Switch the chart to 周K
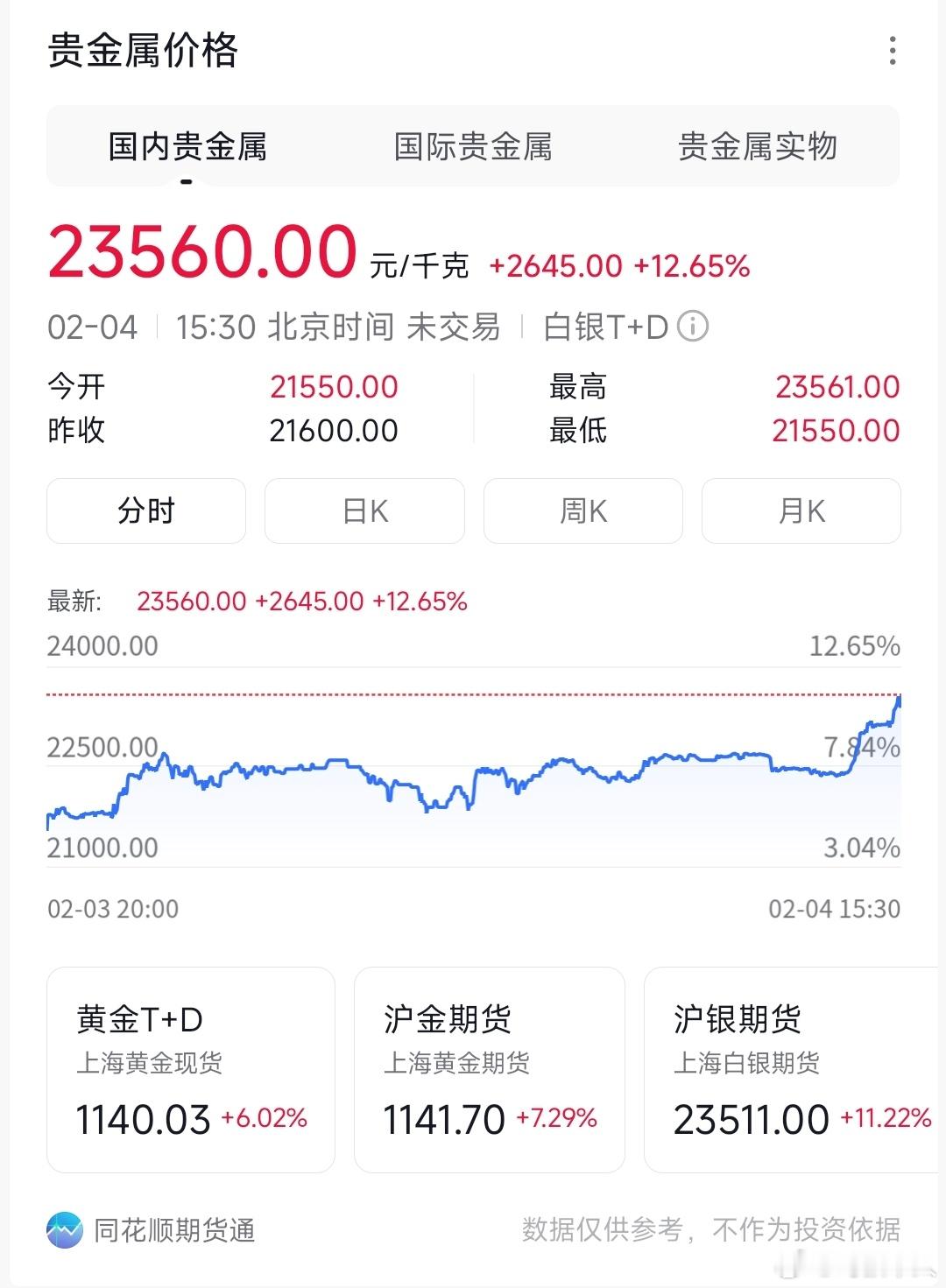946x1288 pixels. [583, 510]
